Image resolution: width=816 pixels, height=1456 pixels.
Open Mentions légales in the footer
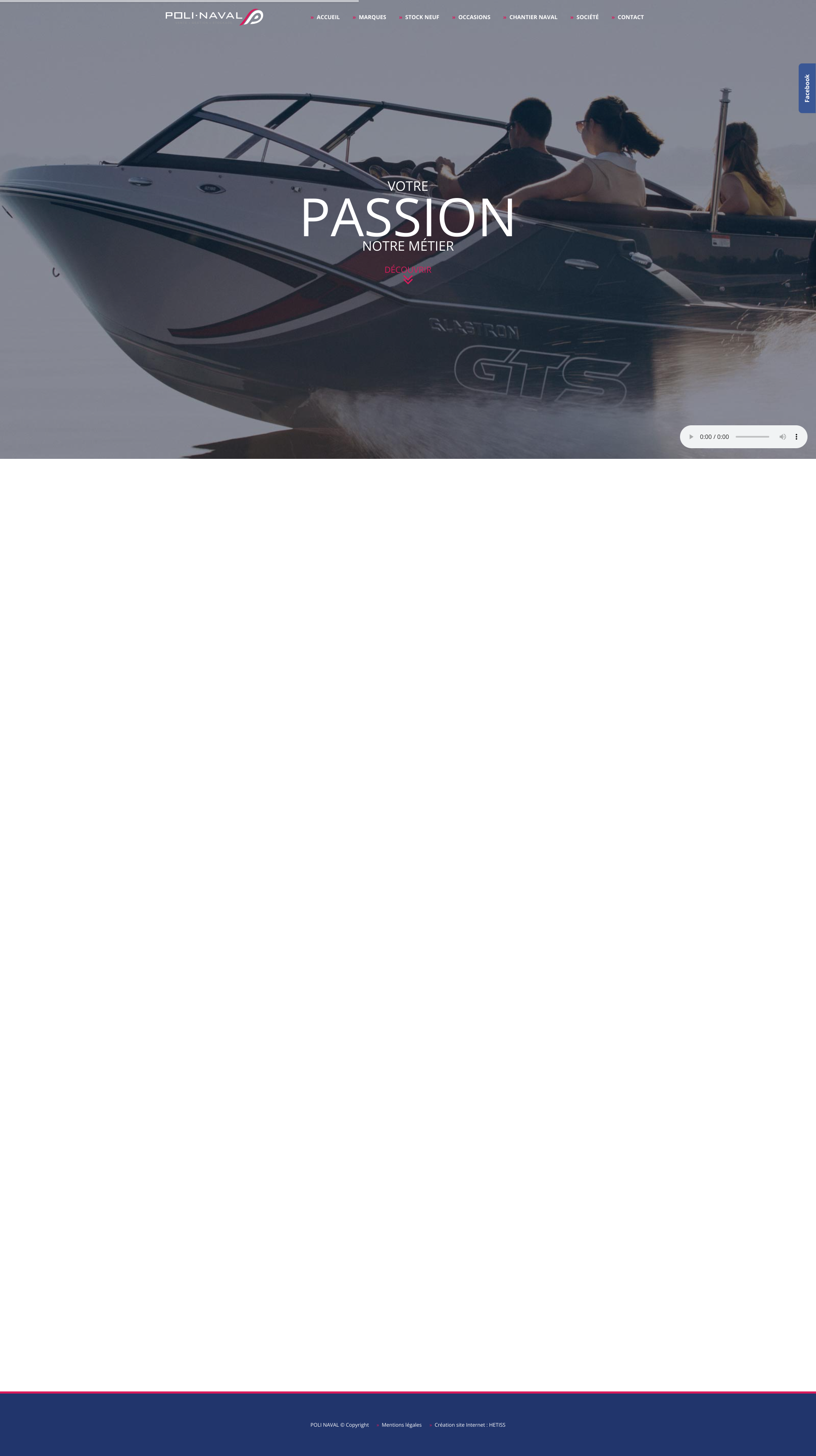point(402,1425)
